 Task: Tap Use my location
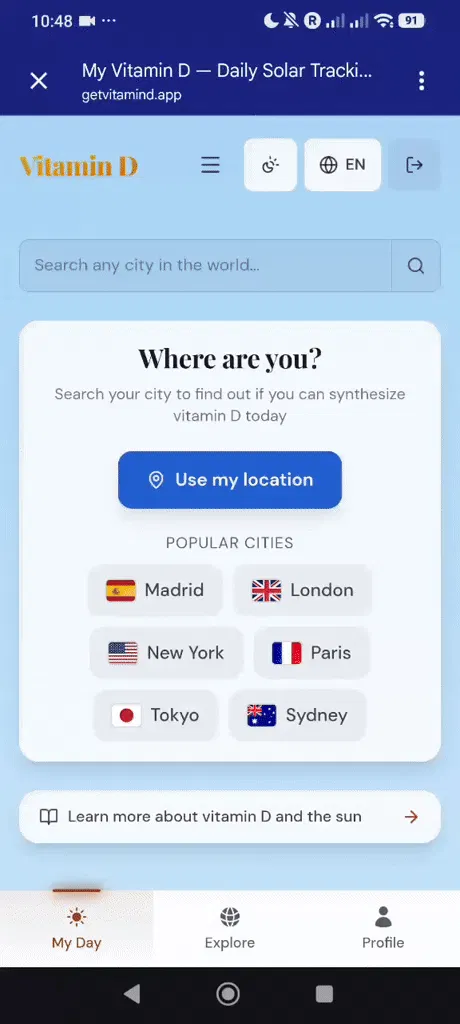point(230,480)
